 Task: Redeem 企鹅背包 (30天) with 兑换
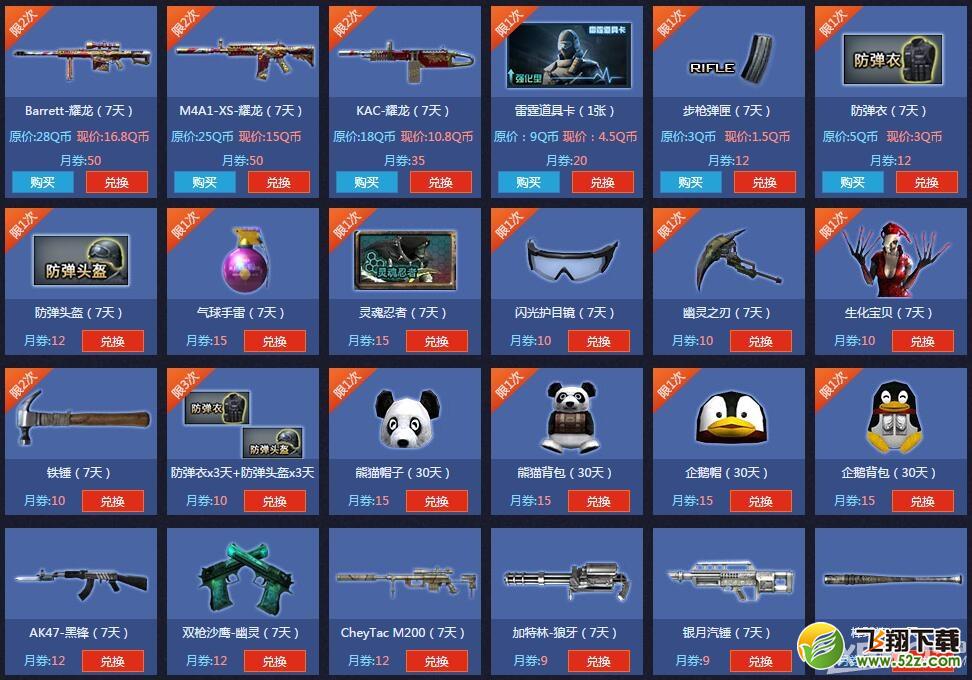click(x=922, y=501)
